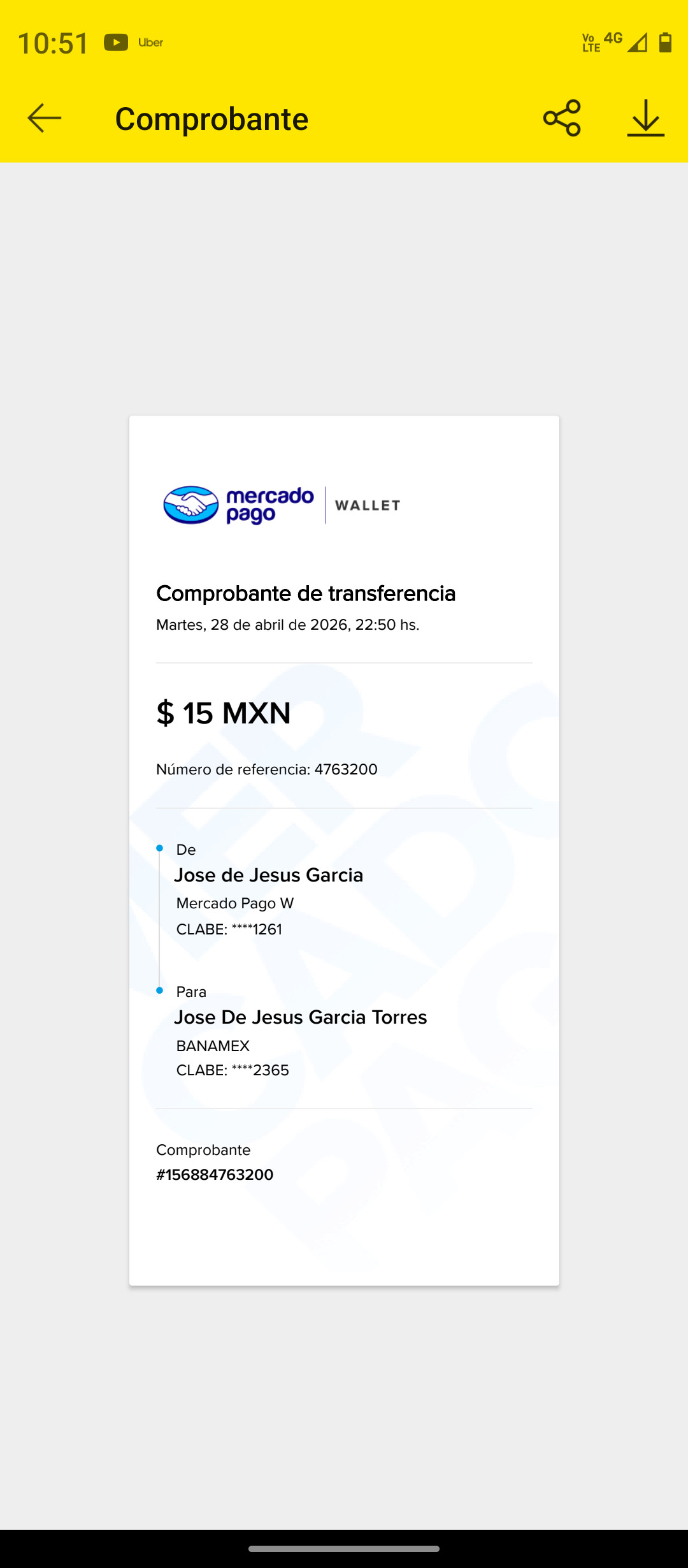Go back from the Comprobante screen
Viewport: 688px width, 1568px height.
pyautogui.click(x=45, y=119)
